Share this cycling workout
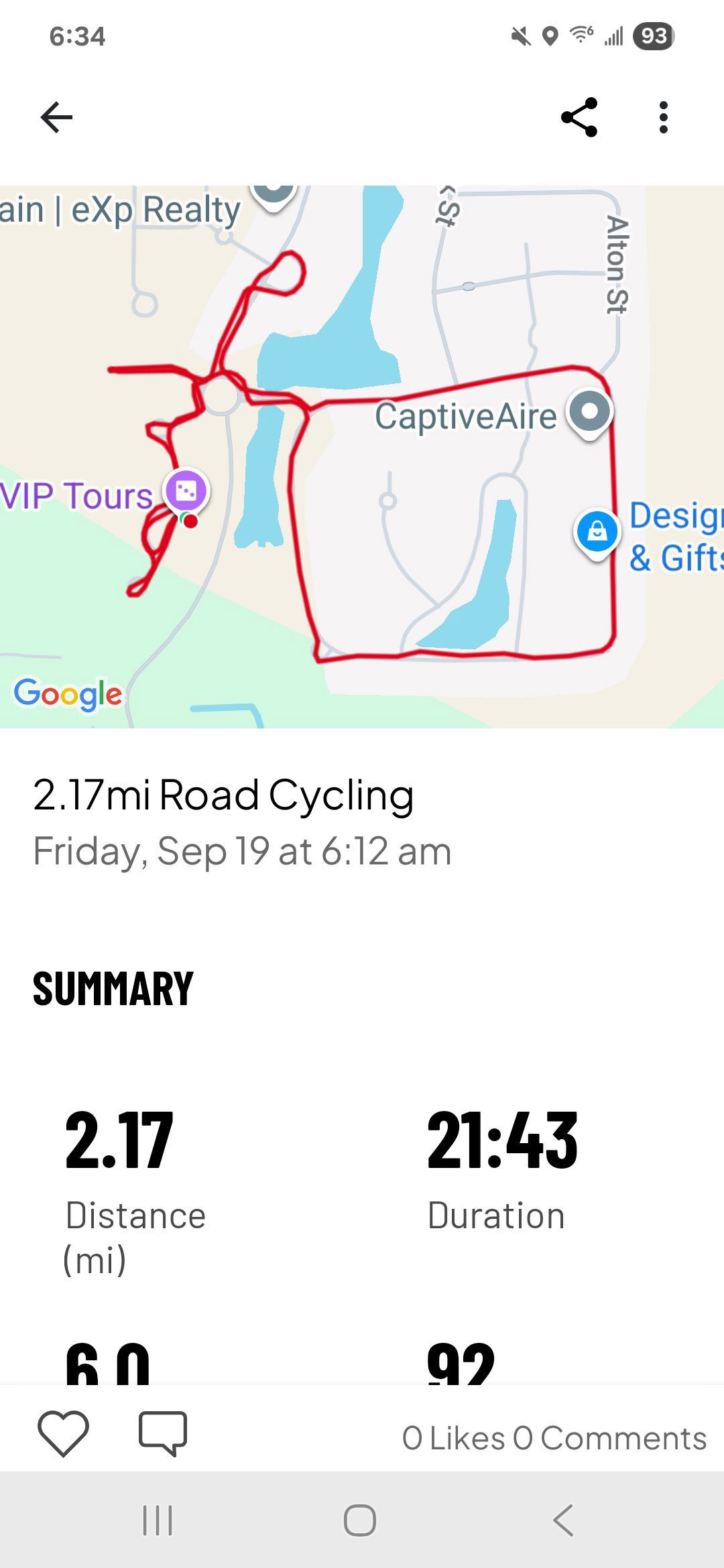Screen dimensions: 724x1568 point(579,117)
